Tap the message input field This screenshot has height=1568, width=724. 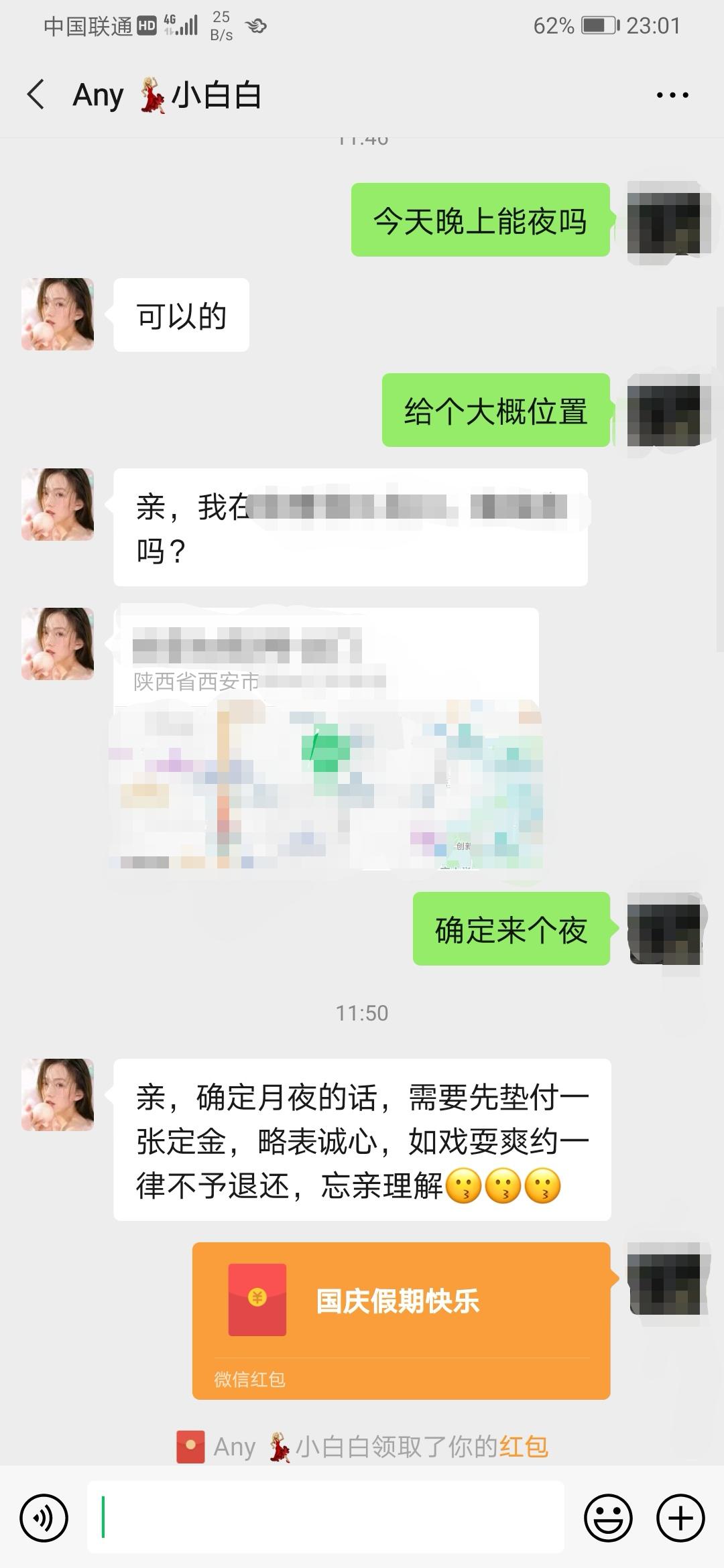328,1516
